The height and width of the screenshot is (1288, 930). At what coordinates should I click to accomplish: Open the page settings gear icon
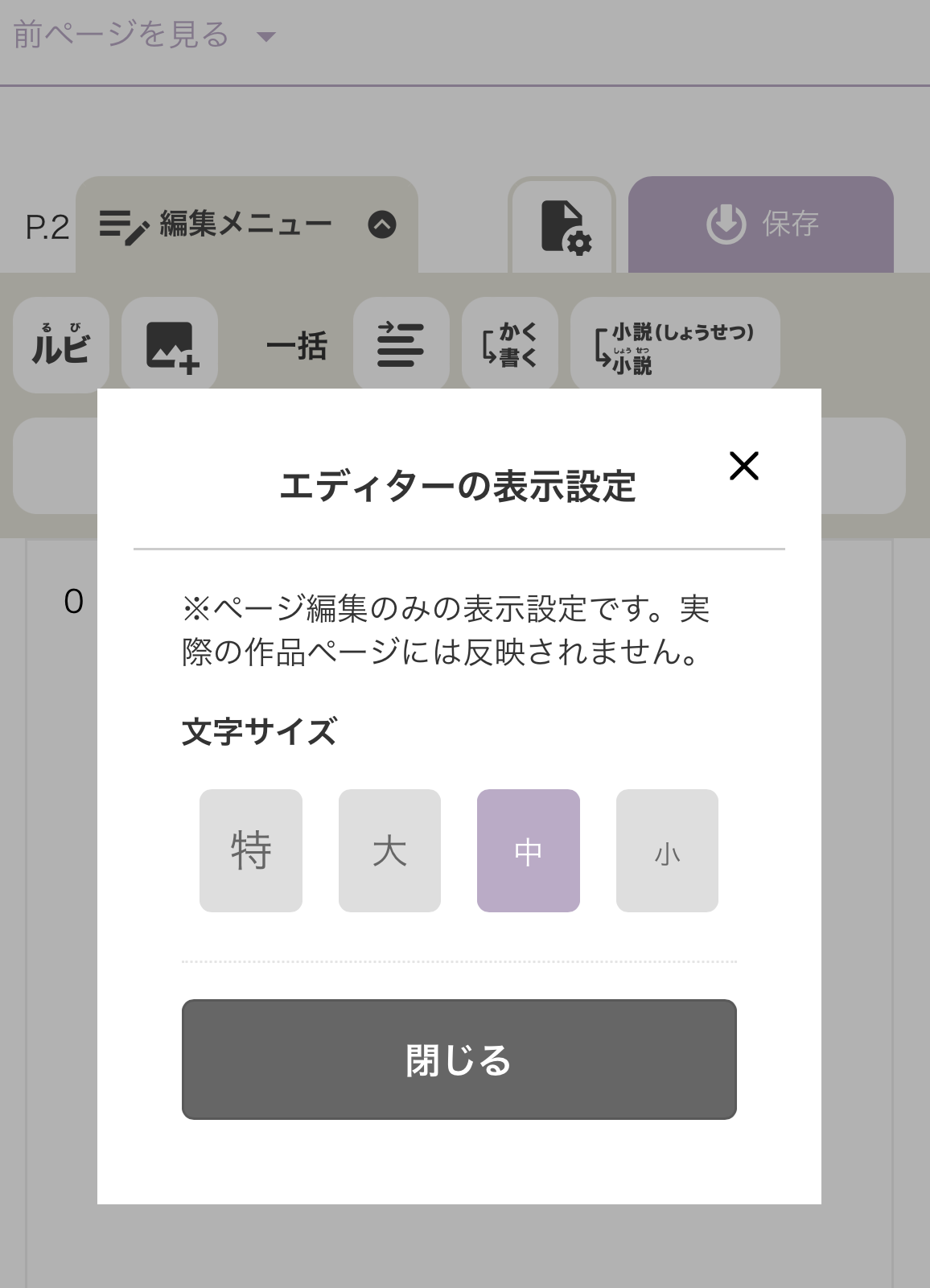pos(563,227)
